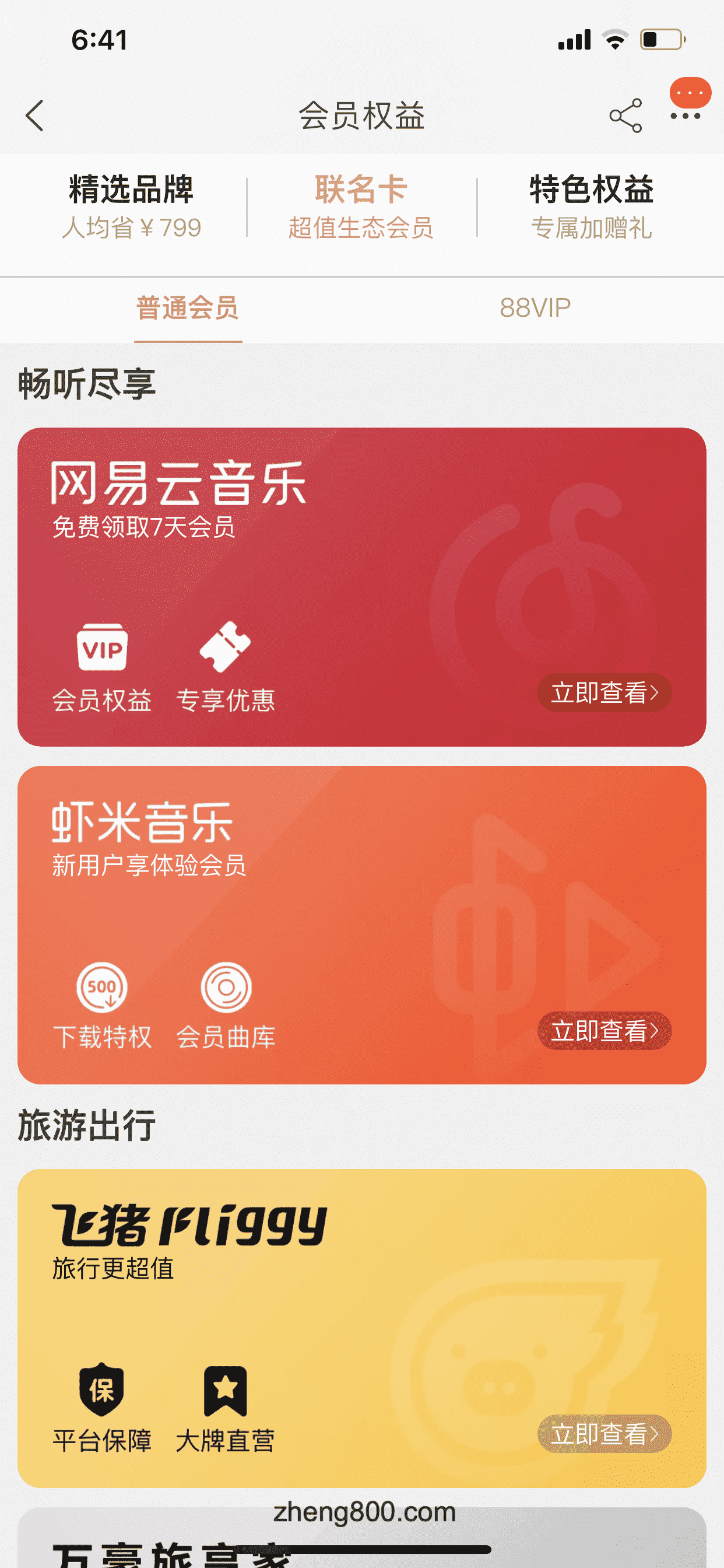Tap 立即查看 on the 虾米音乐 card
Screen dimensions: 724x1568
pos(604,1031)
